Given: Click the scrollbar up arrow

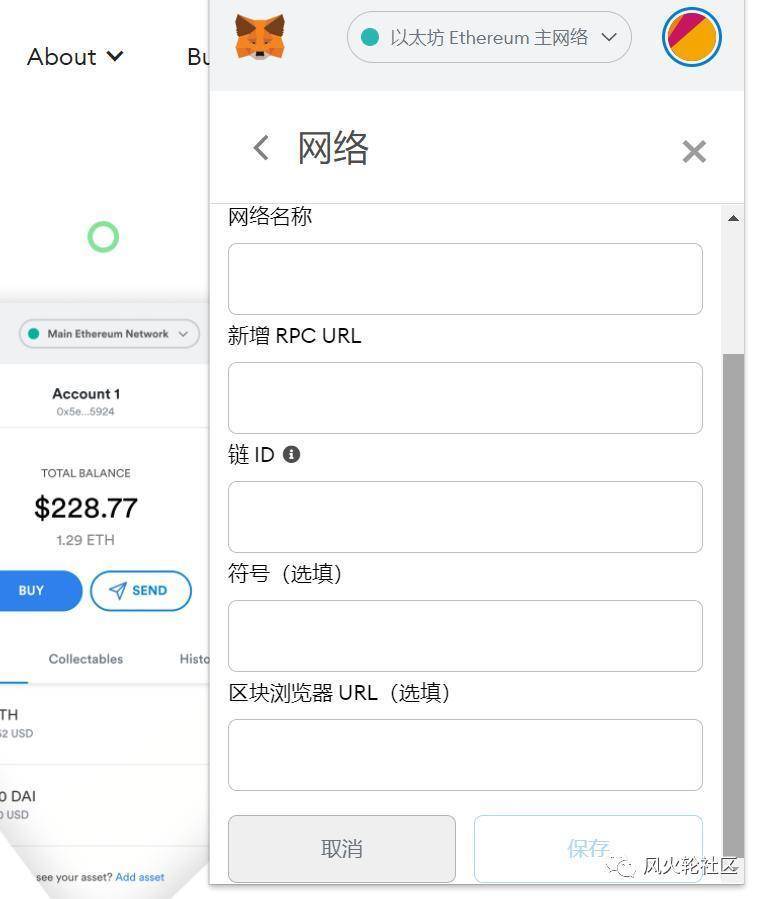Looking at the screenshot, I should coord(733,218).
